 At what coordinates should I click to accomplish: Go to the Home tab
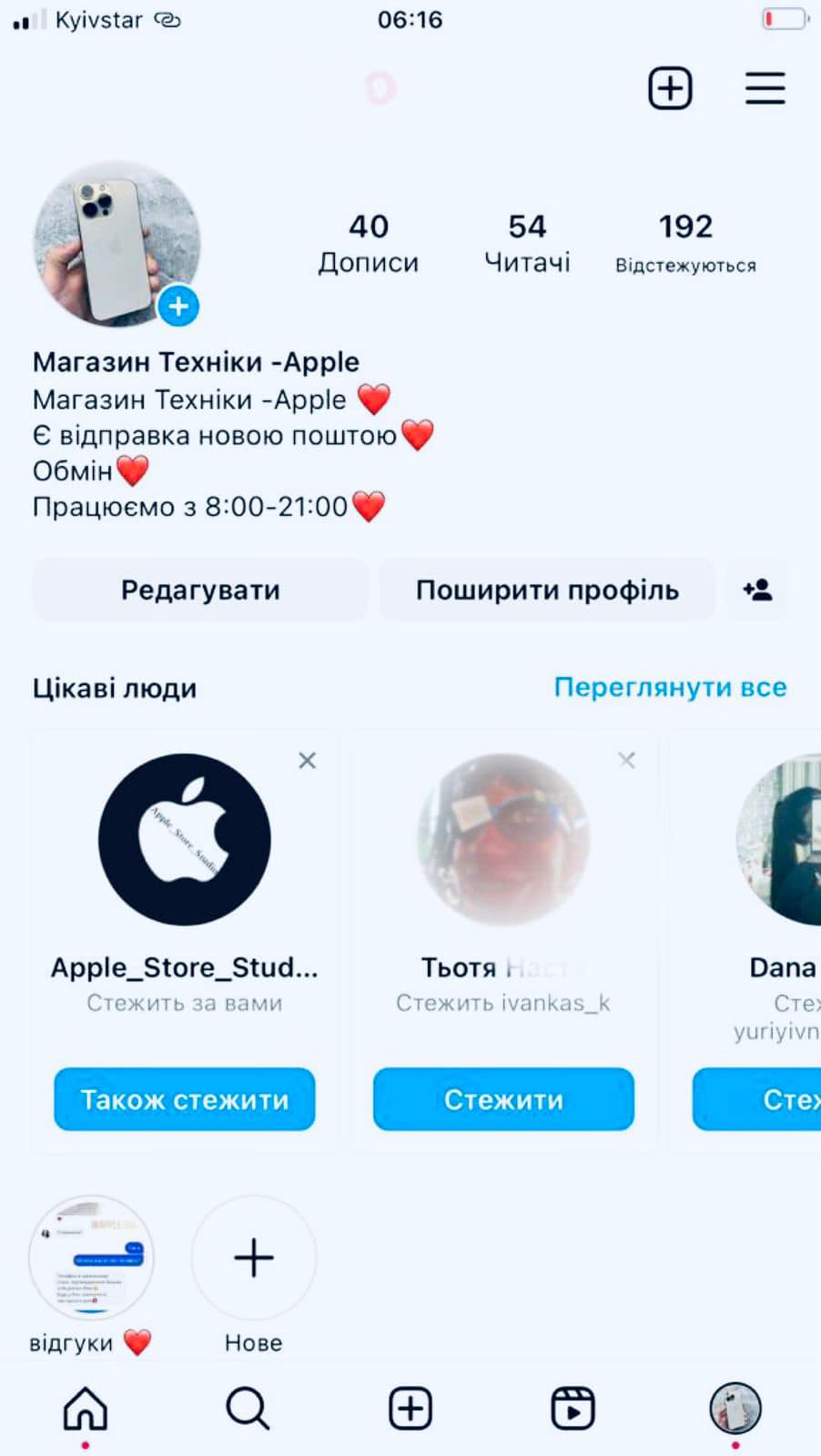click(86, 1409)
